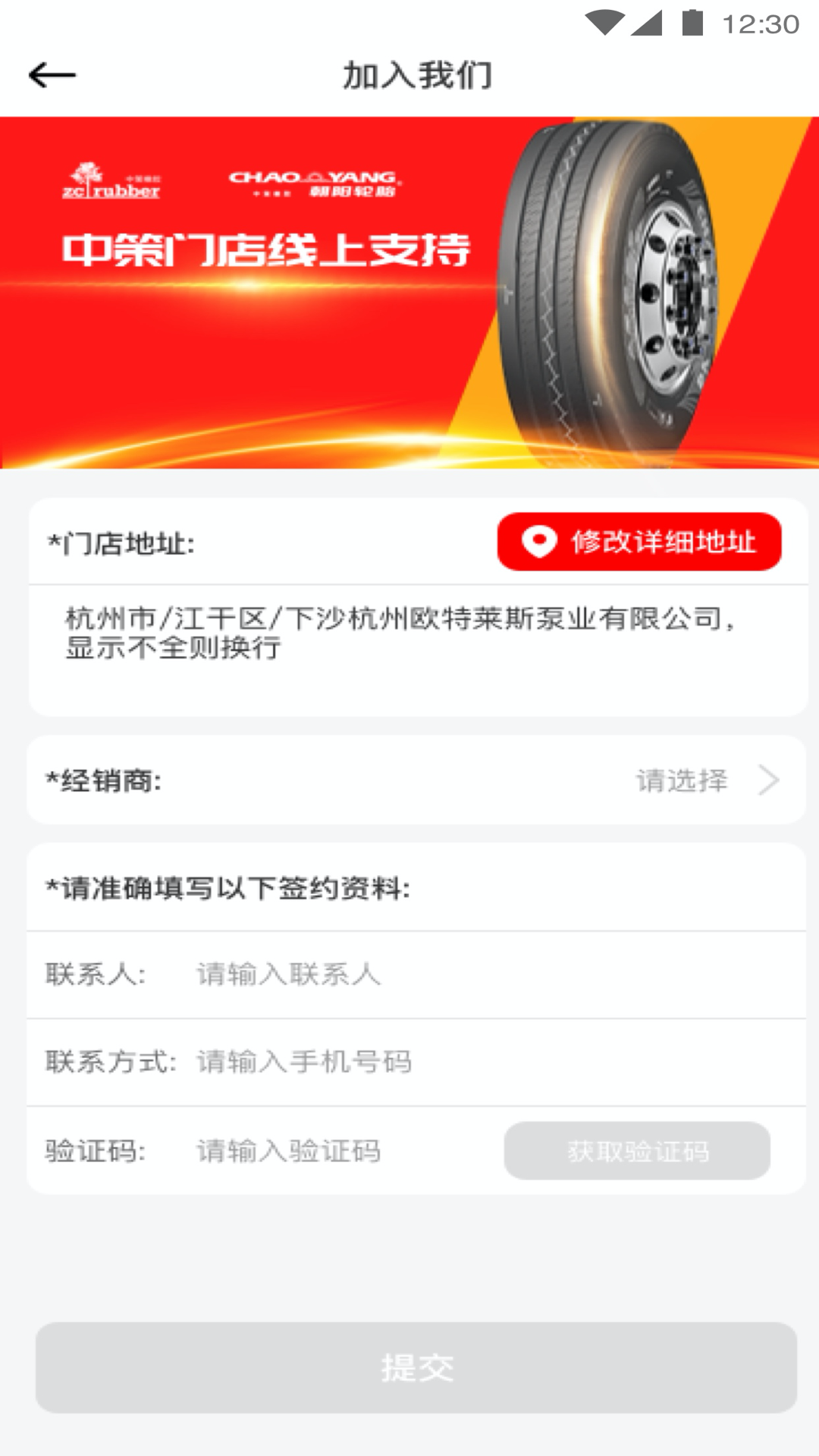Image resolution: width=819 pixels, height=1456 pixels.
Task: Open dealer selection via right-pointing arrow
Action: click(x=771, y=780)
